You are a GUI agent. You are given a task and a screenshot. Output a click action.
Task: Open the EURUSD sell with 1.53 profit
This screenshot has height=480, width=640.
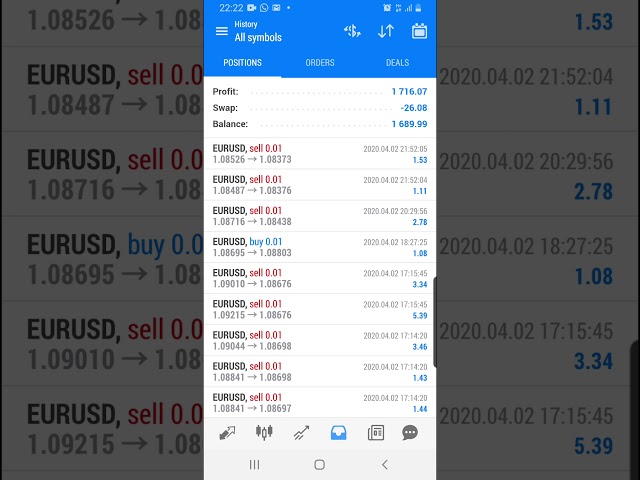(320, 154)
